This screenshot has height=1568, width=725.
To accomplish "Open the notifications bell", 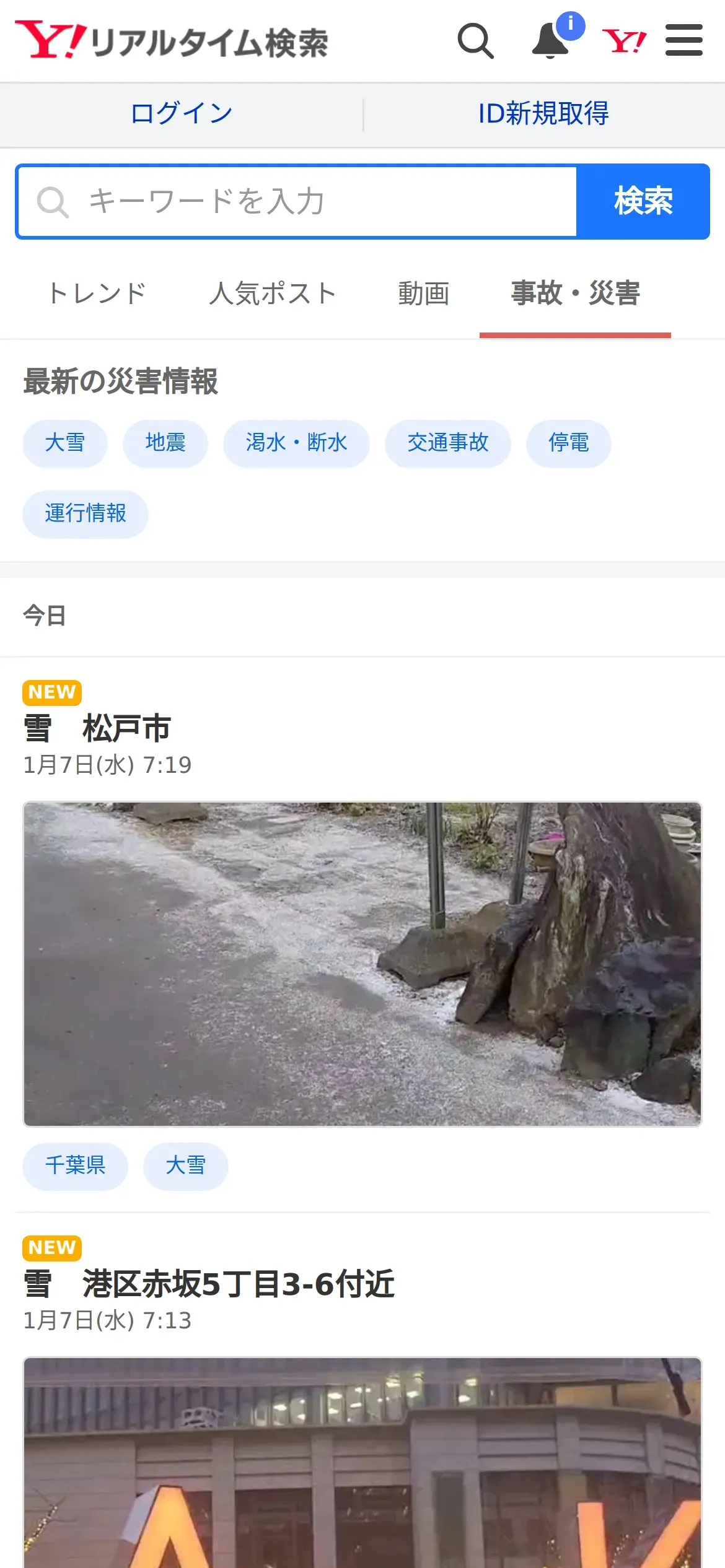I will click(551, 41).
